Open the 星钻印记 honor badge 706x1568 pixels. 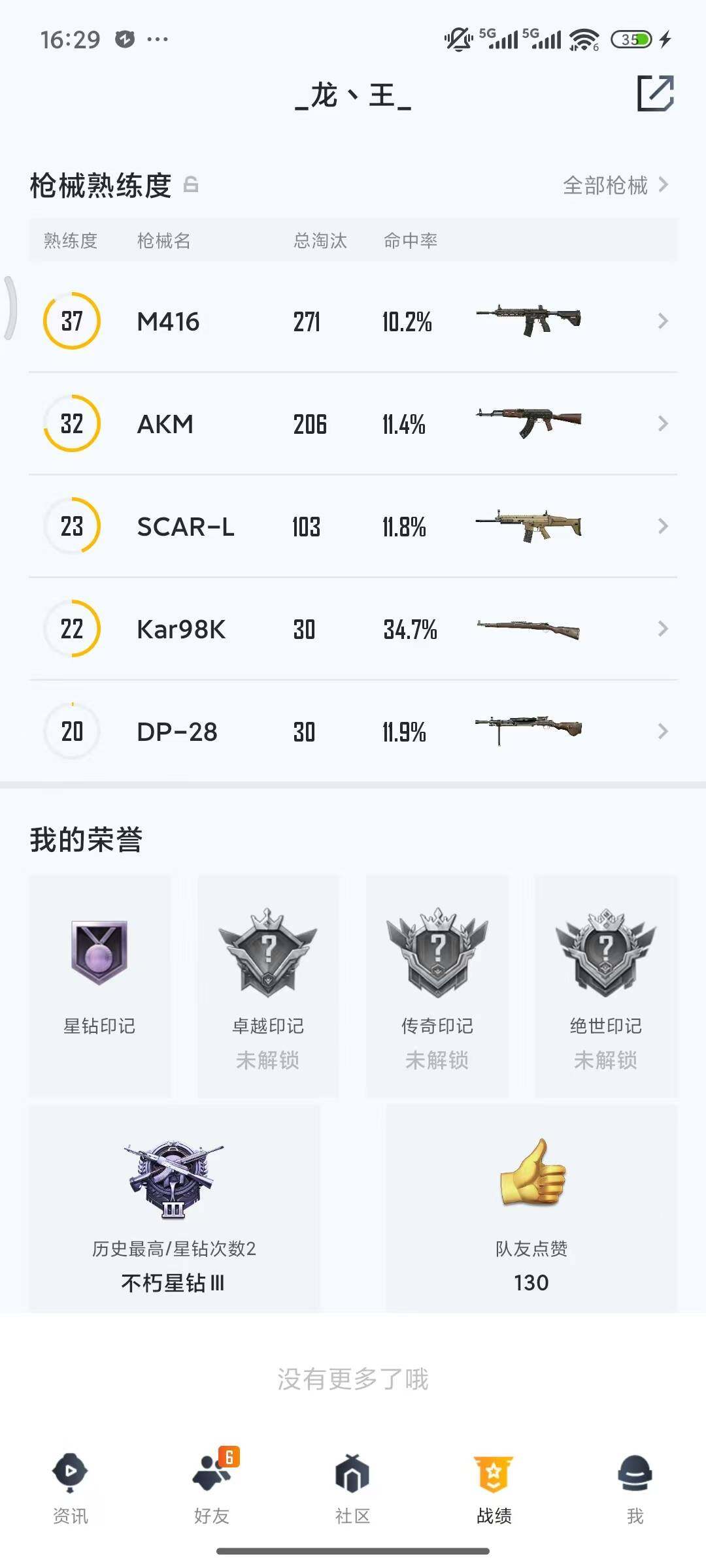99,985
